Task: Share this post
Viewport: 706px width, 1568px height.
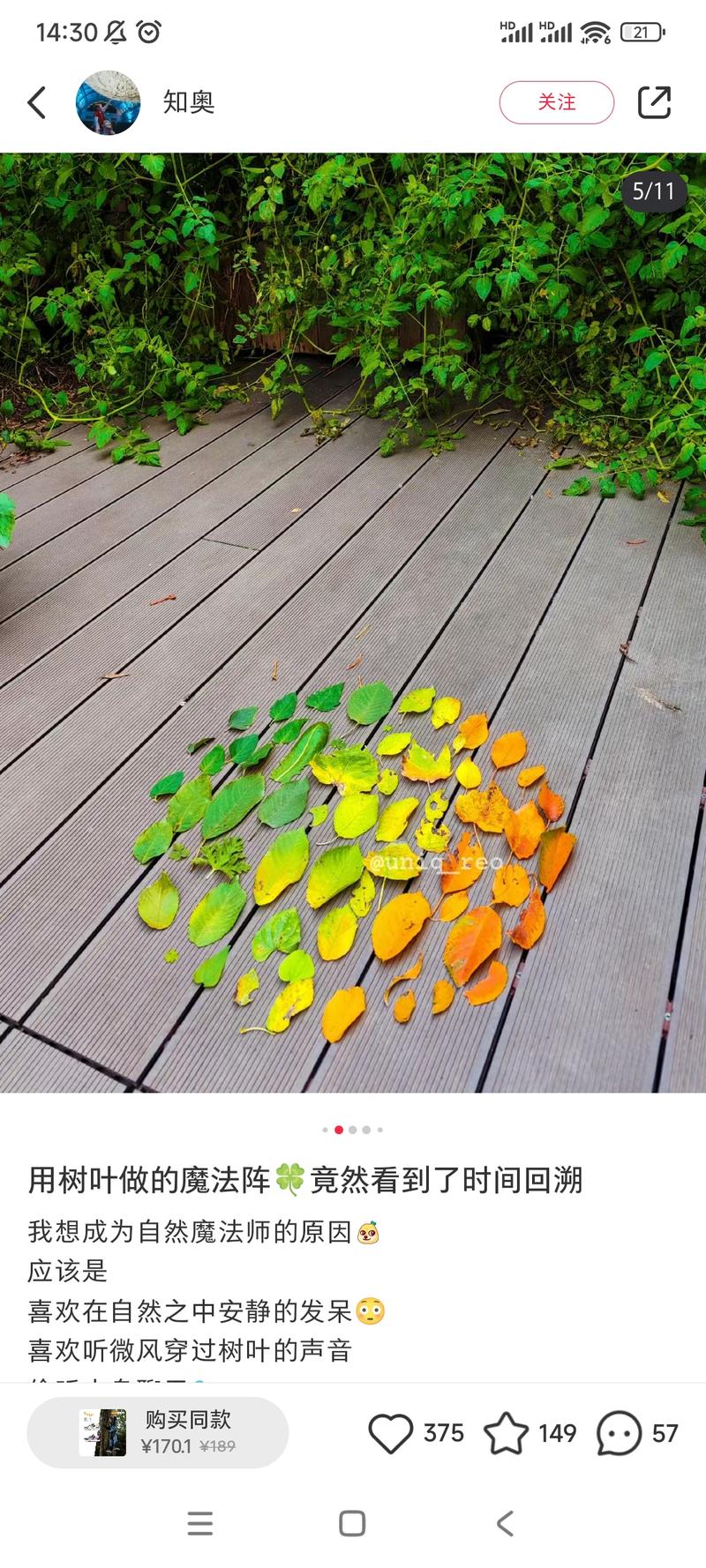Action: 654,102
